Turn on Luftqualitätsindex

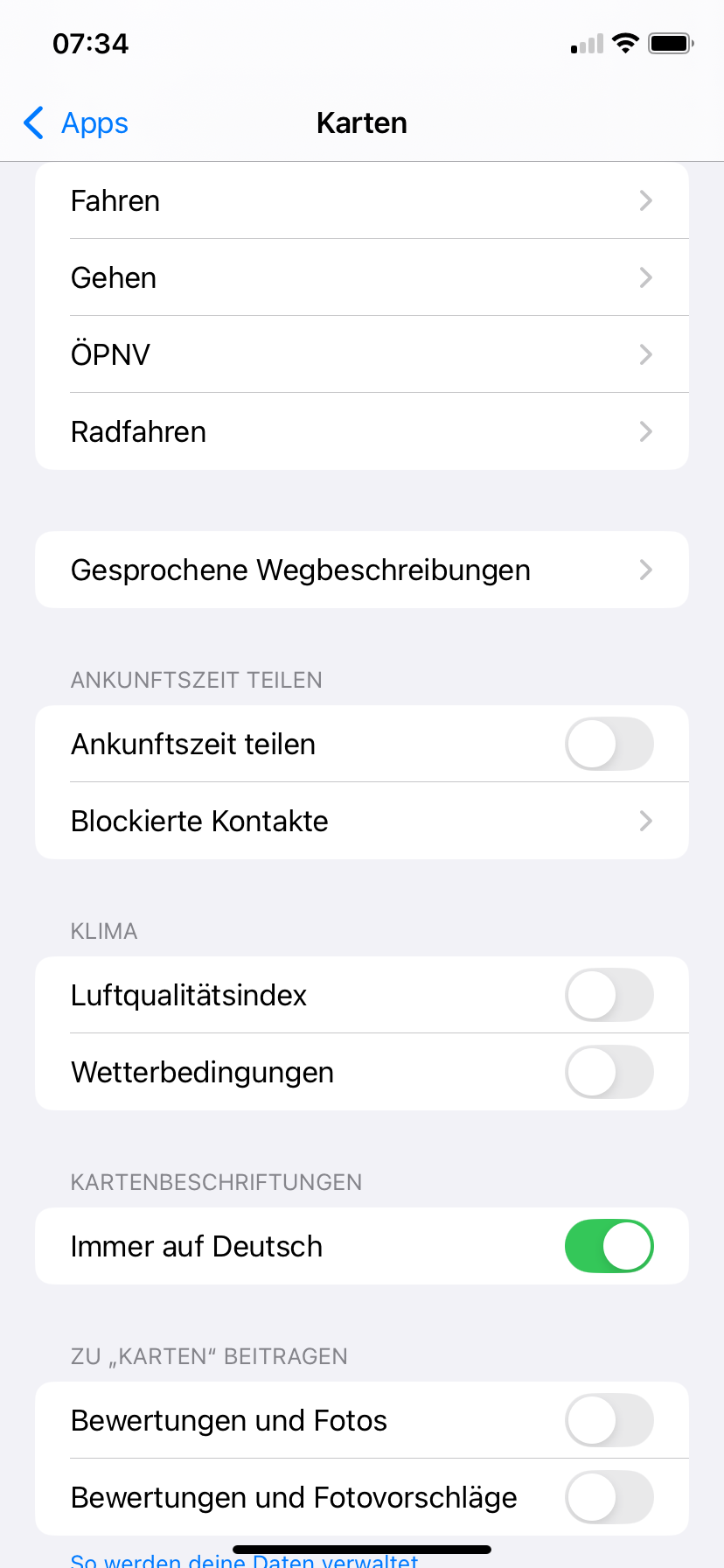coord(609,996)
